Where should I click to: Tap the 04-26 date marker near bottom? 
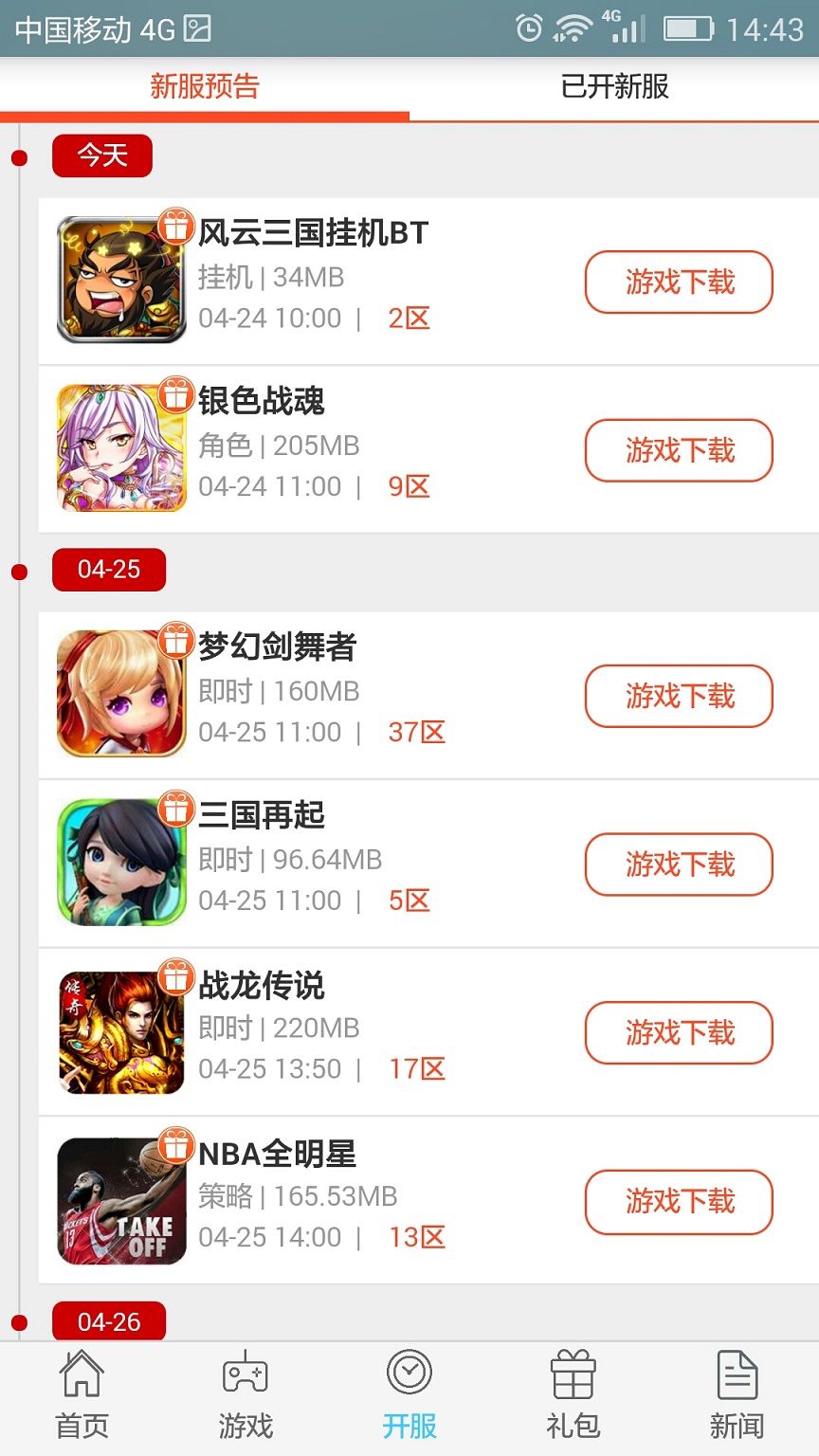coord(108,1320)
